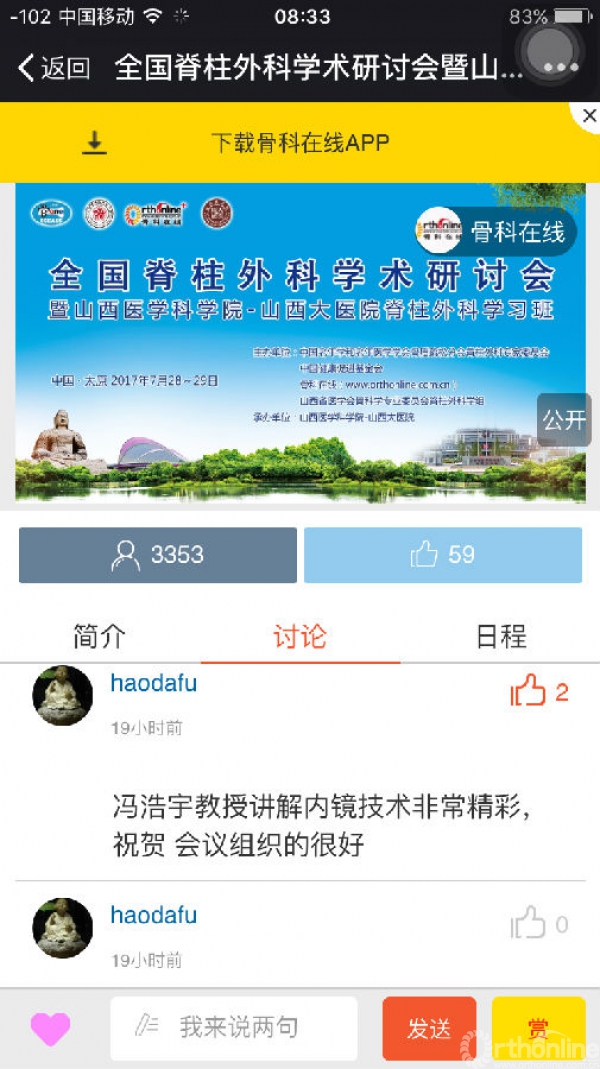Switch to the 简介 tab

(x=100, y=636)
